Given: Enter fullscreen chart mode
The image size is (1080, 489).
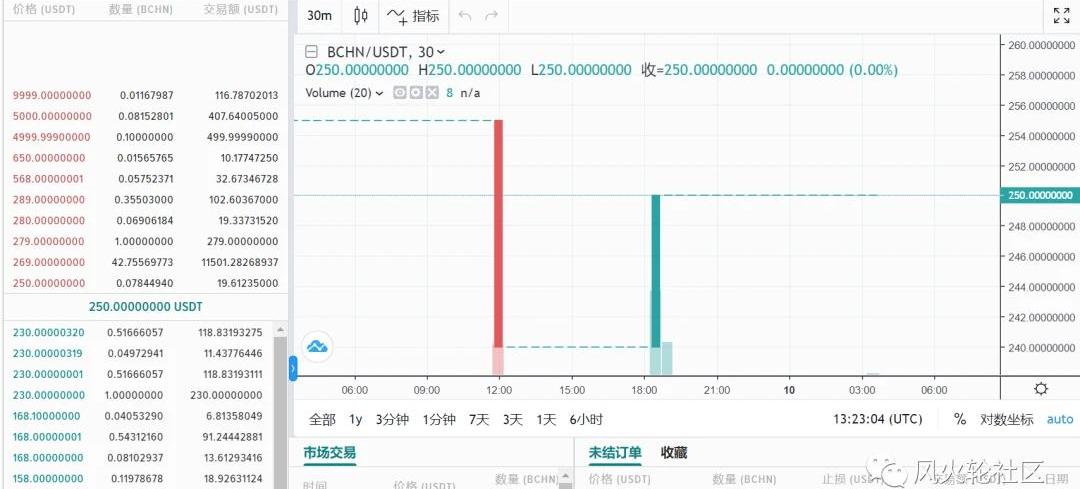Looking at the screenshot, I should tap(1061, 16).
